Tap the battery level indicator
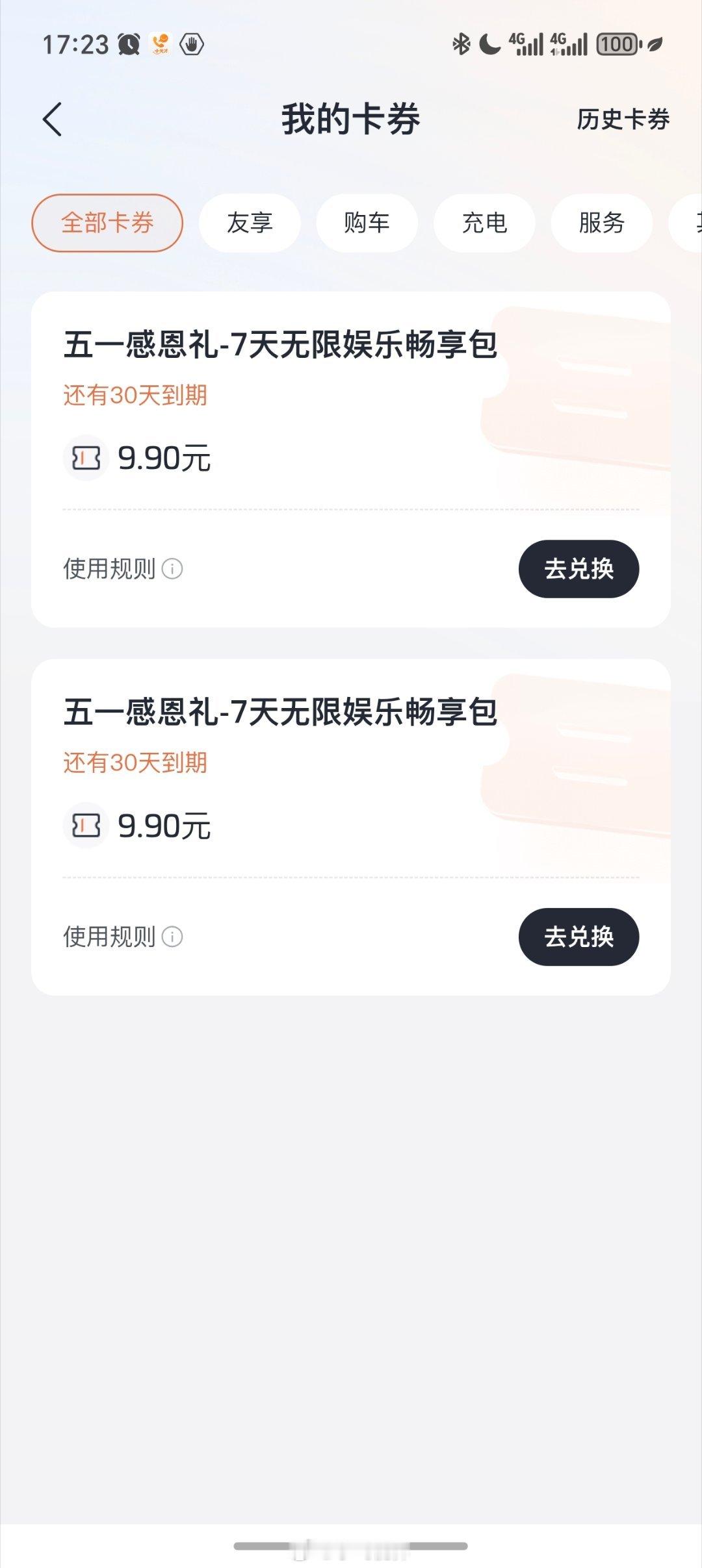Image resolution: width=702 pixels, height=1568 pixels. coord(619,44)
